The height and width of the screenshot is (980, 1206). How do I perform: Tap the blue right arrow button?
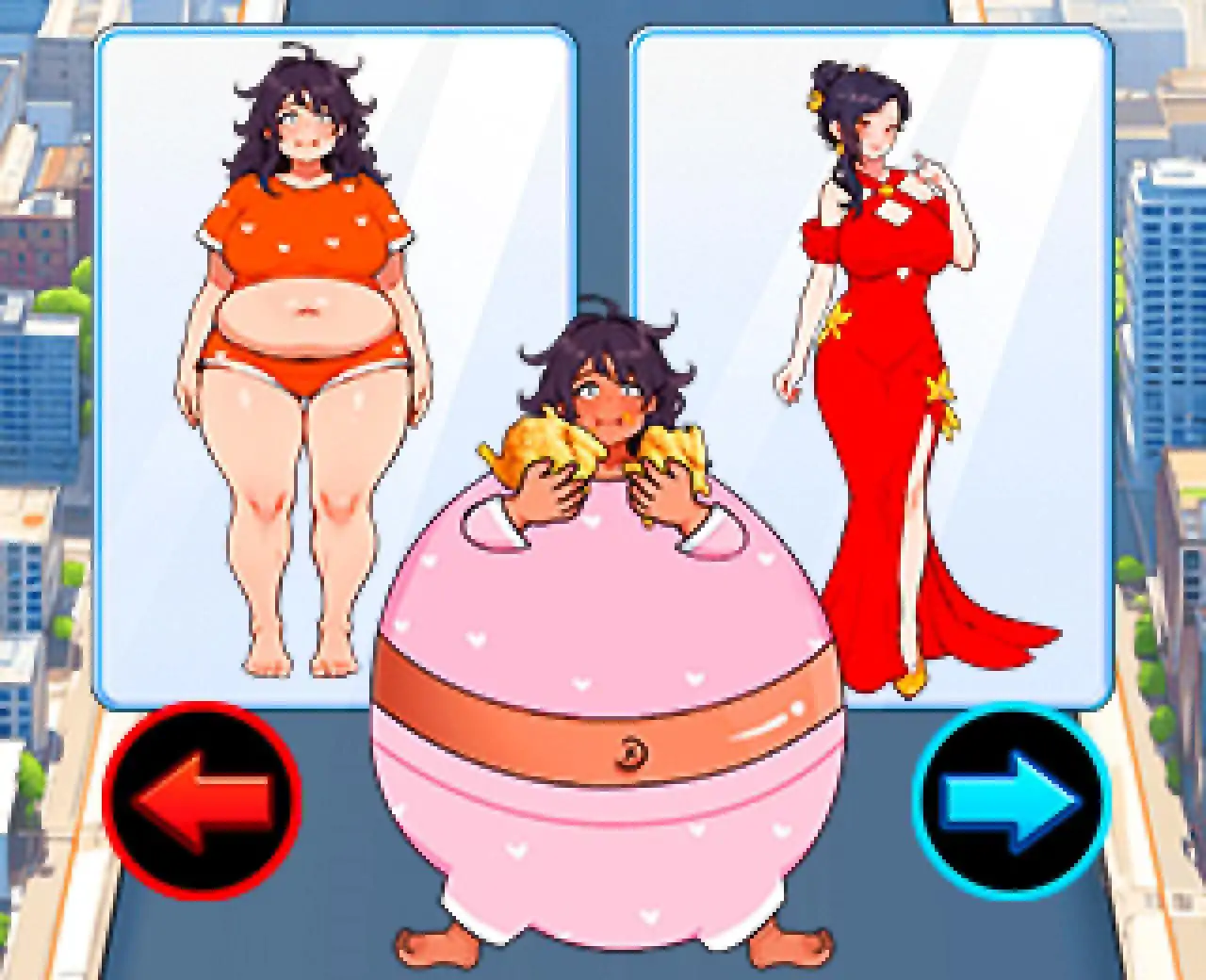(x=1012, y=800)
